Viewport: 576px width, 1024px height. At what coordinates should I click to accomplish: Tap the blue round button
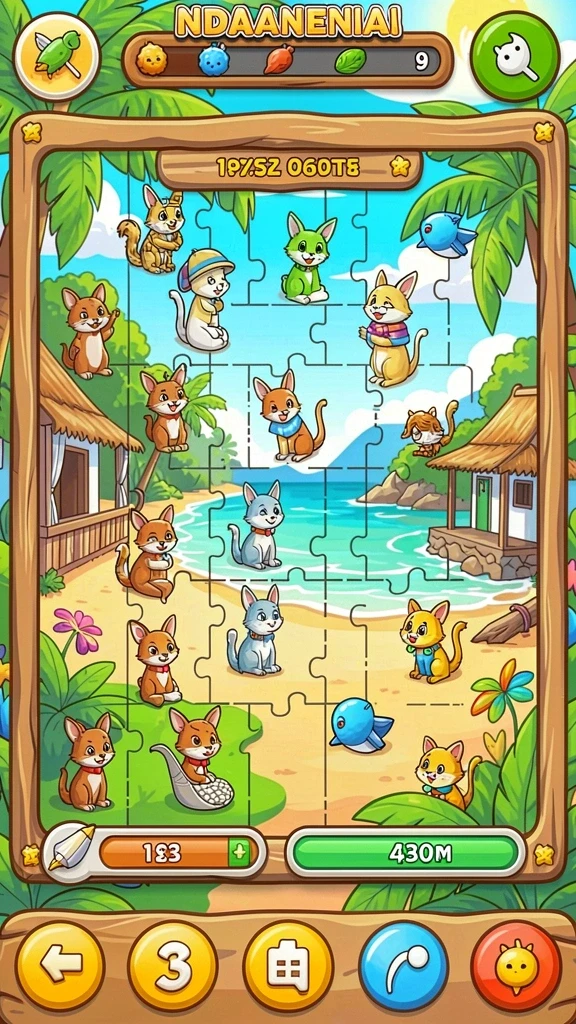(404, 965)
